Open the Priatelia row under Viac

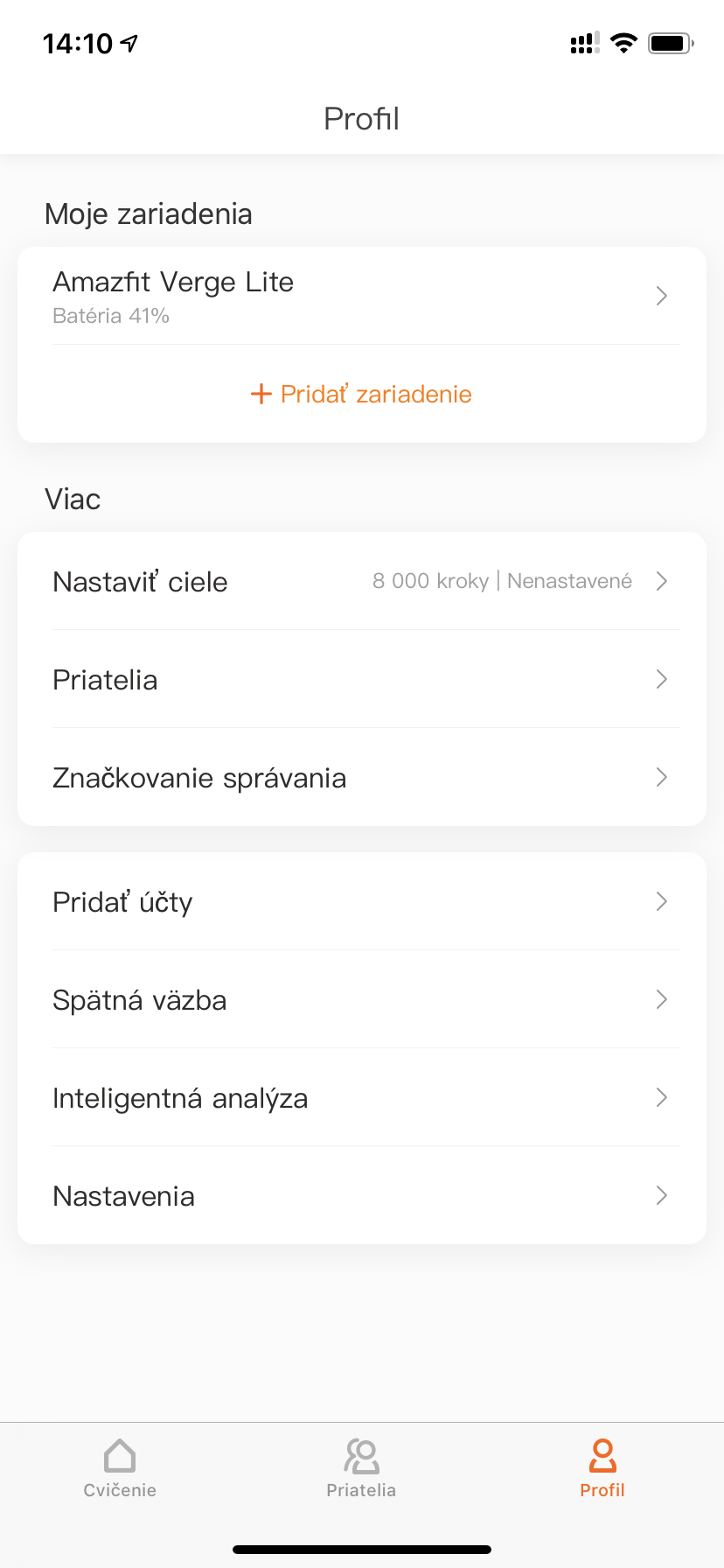click(361, 679)
